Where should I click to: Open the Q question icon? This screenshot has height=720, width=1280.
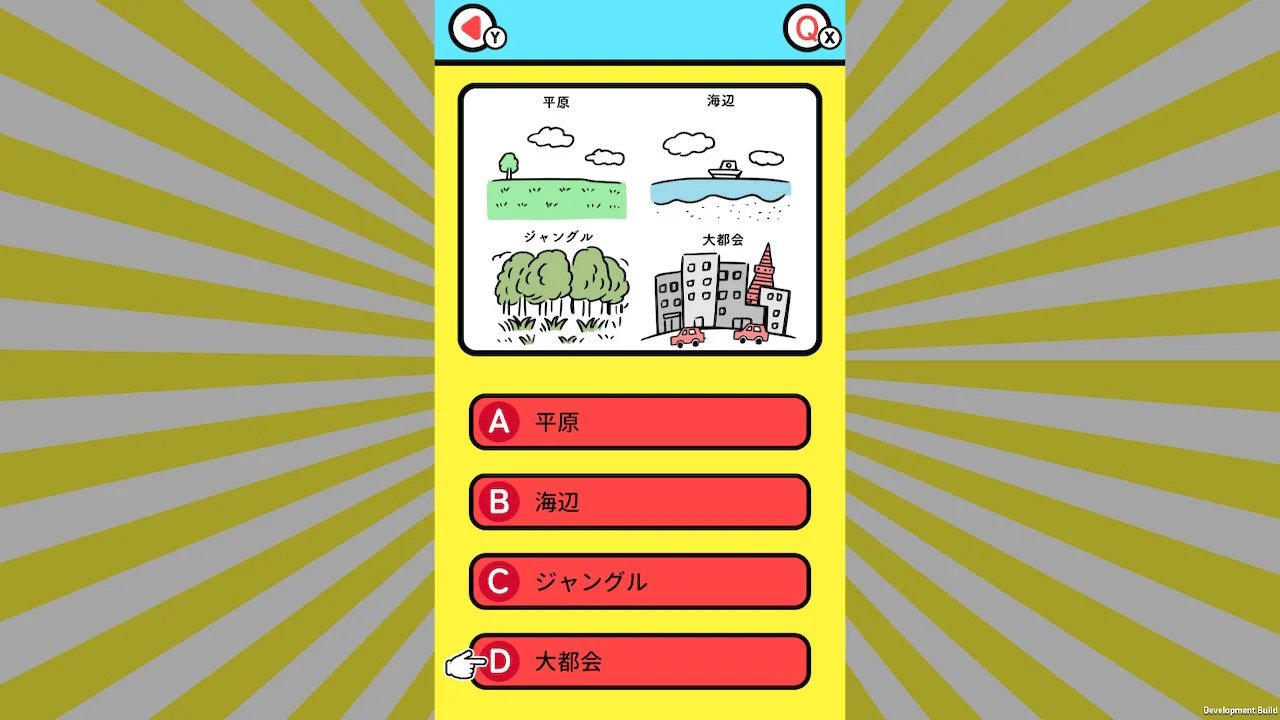click(x=807, y=27)
